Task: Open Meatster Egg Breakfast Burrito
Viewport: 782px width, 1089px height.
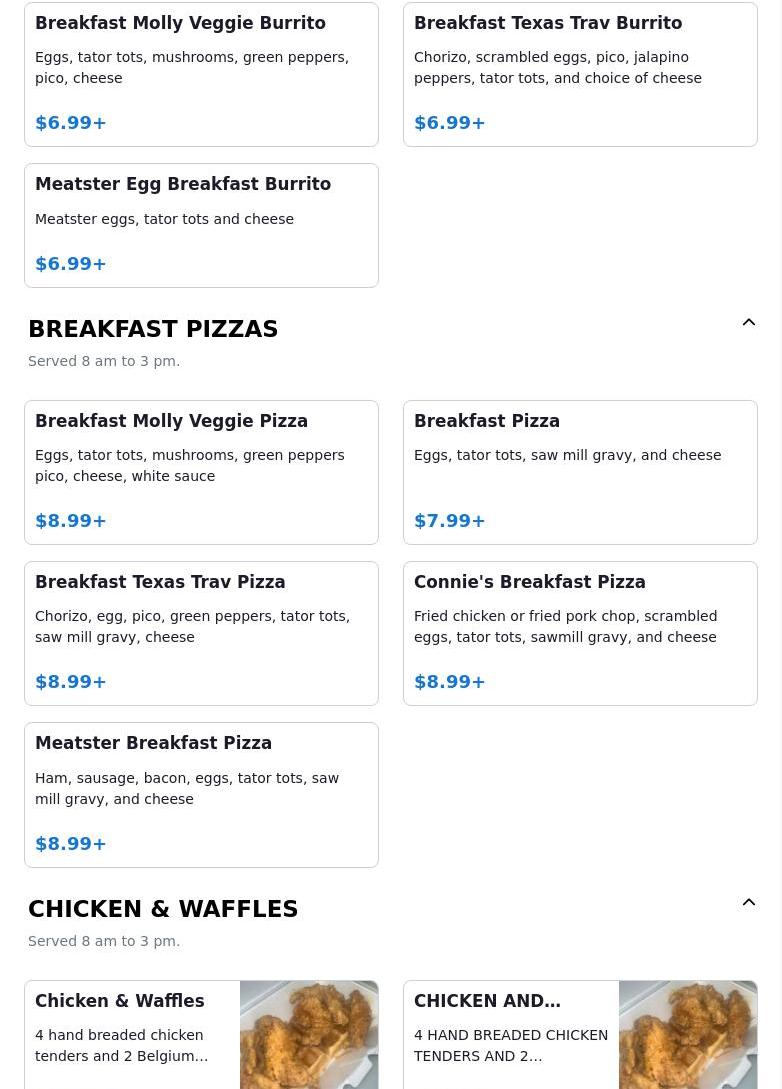Action: [201, 225]
